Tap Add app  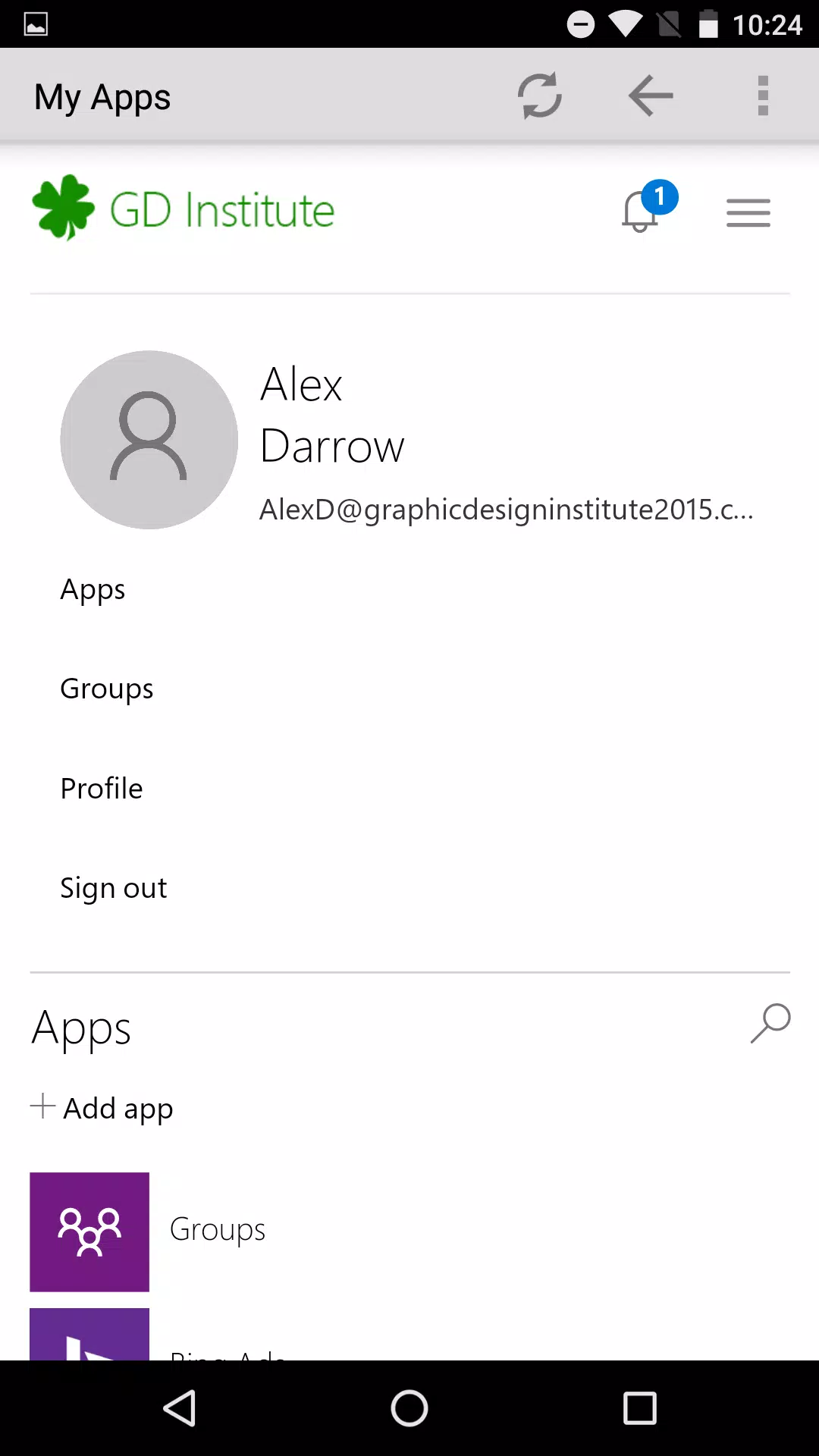tap(102, 1108)
